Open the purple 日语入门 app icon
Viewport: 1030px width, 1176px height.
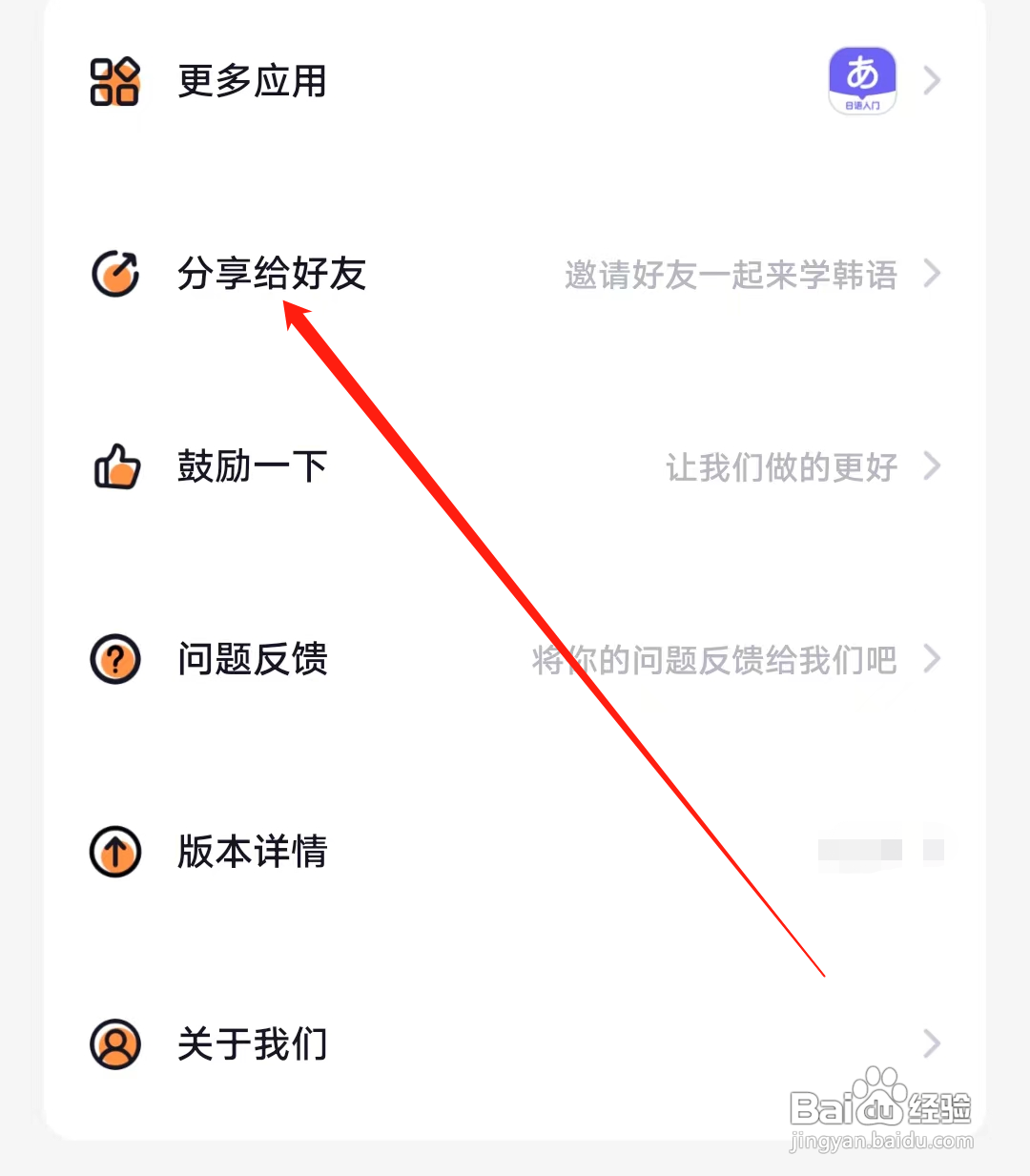pos(861,80)
